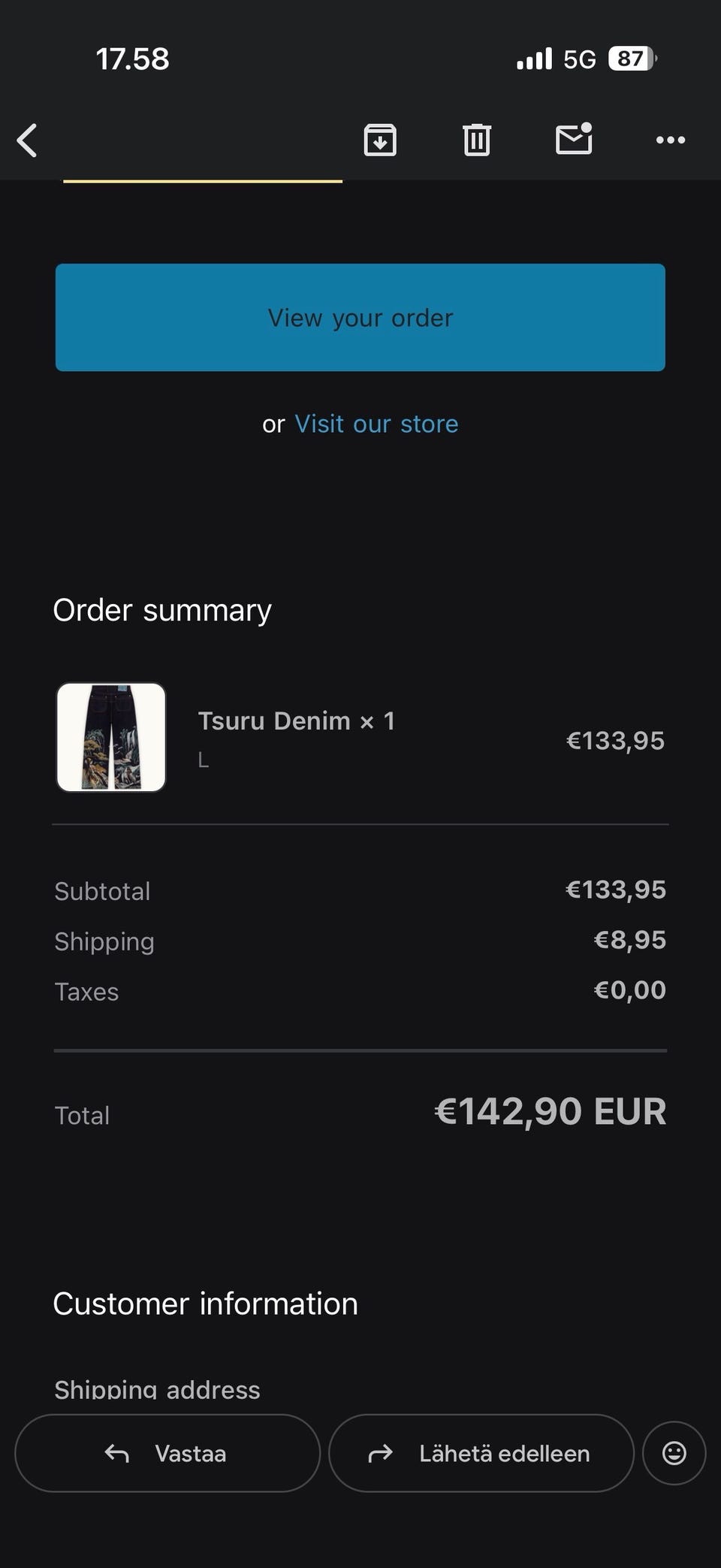Viewport: 721px width, 1568px height.
Task: Mark the email as unread
Action: point(574,139)
